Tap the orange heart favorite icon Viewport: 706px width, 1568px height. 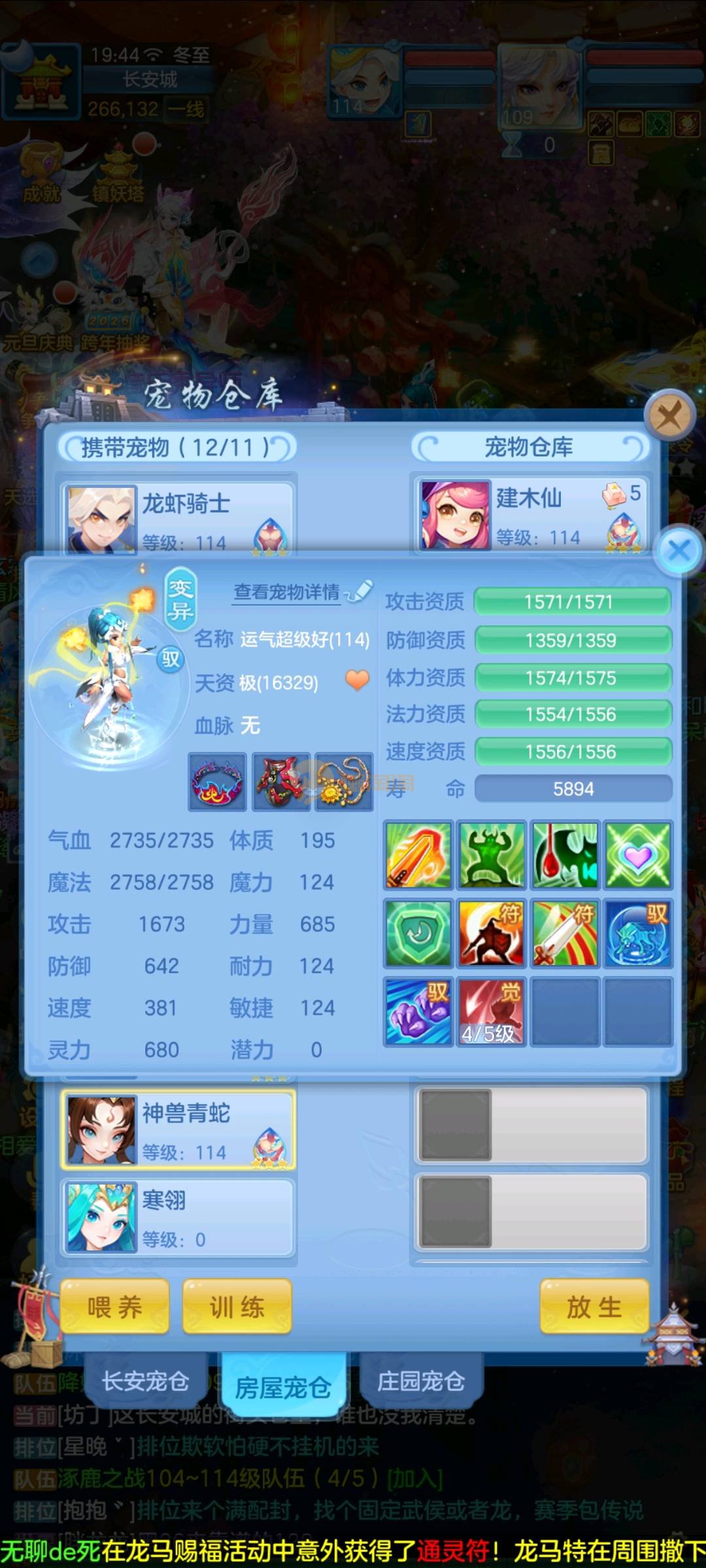[357, 681]
